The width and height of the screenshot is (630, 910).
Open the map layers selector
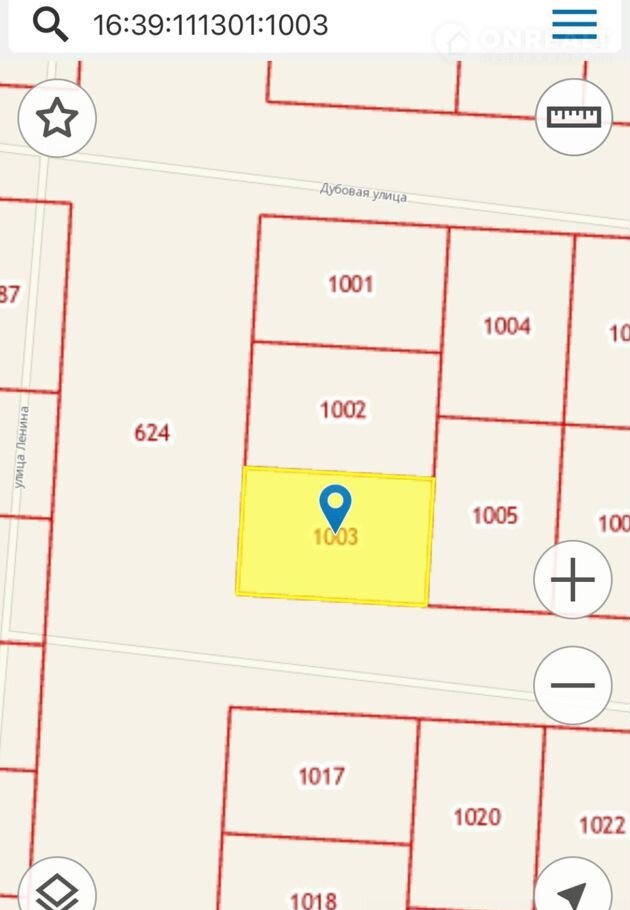(57, 890)
